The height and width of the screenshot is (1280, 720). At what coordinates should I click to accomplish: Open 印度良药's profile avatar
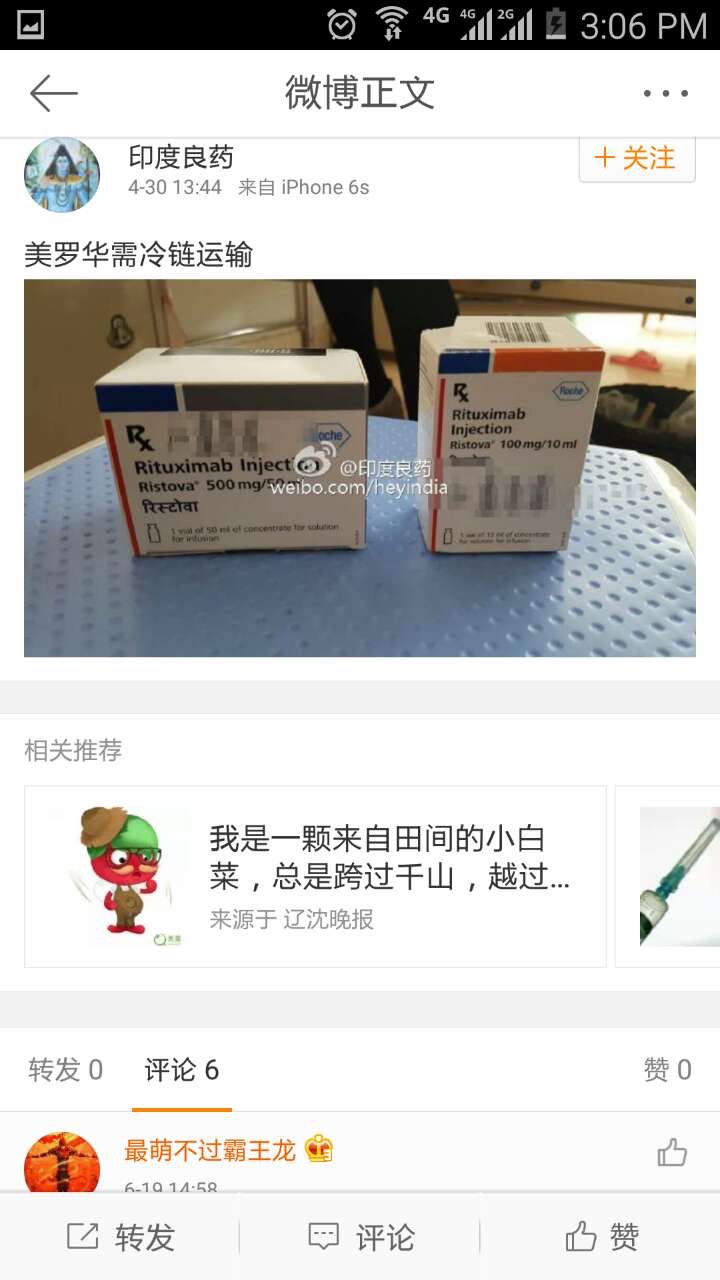62,175
